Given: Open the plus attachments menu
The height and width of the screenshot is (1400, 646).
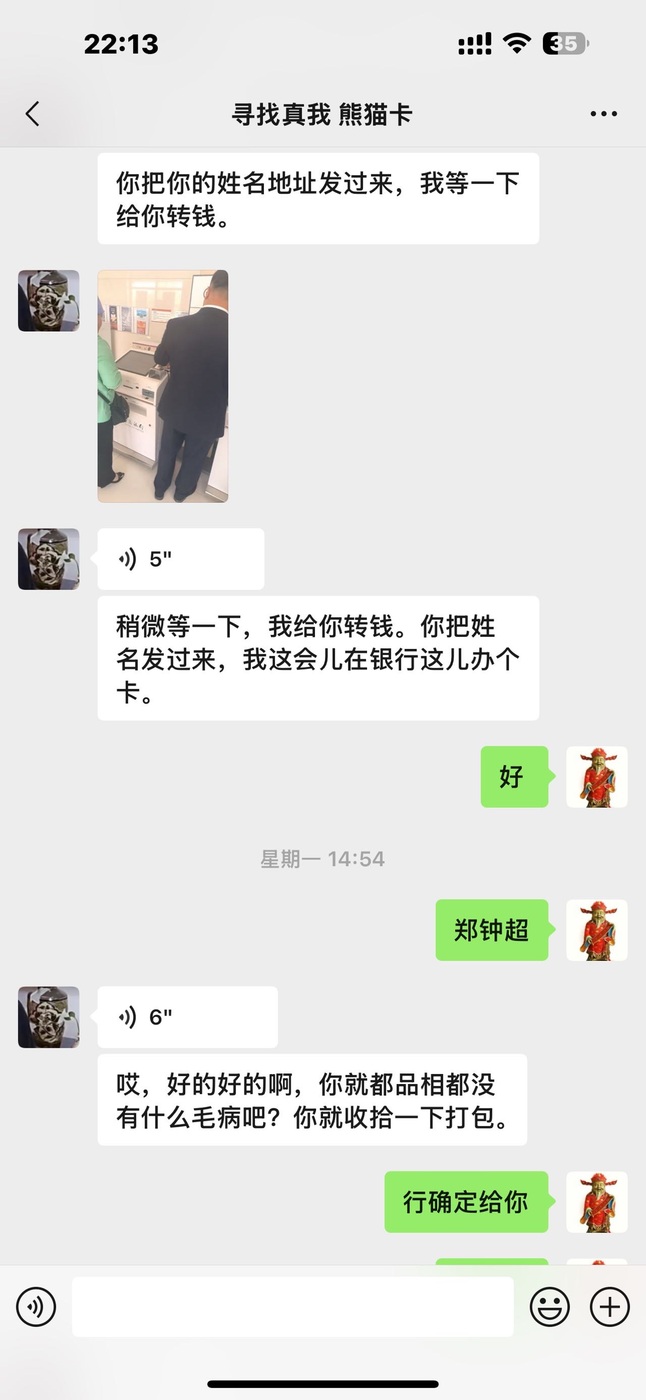Looking at the screenshot, I should [x=610, y=1306].
